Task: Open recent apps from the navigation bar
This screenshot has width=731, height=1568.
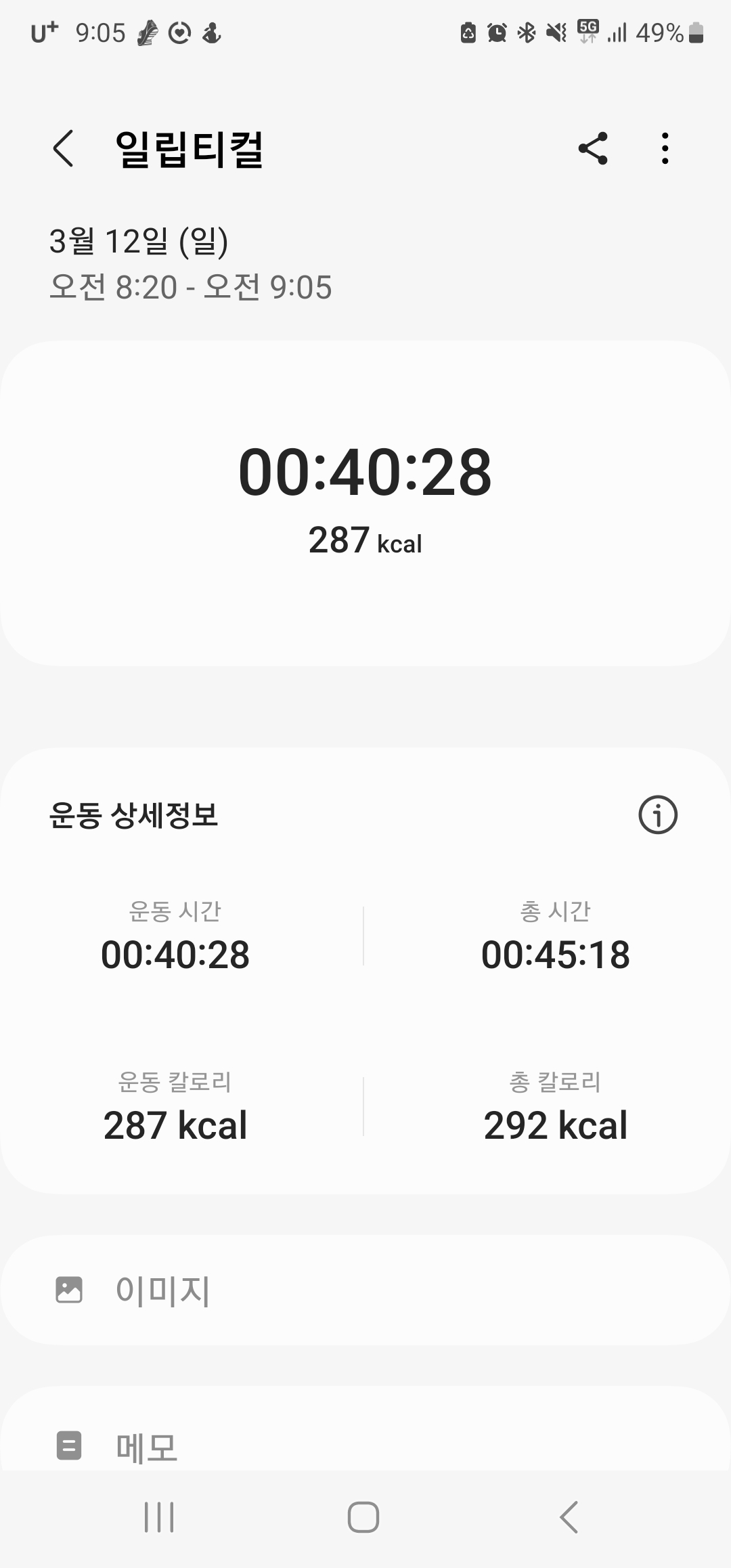Action: (x=159, y=1517)
